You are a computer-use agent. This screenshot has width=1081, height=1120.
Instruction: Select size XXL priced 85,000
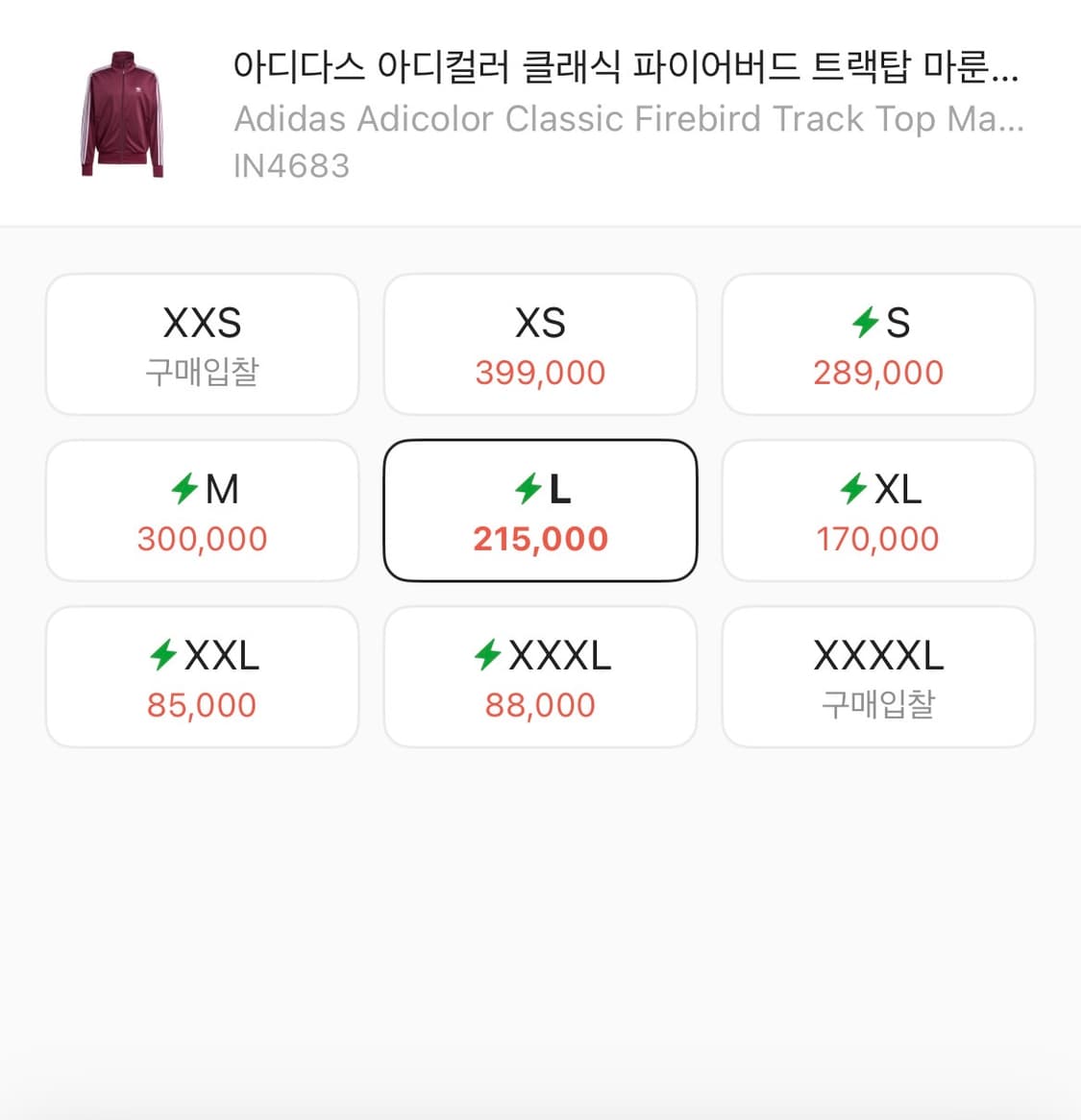coord(202,675)
